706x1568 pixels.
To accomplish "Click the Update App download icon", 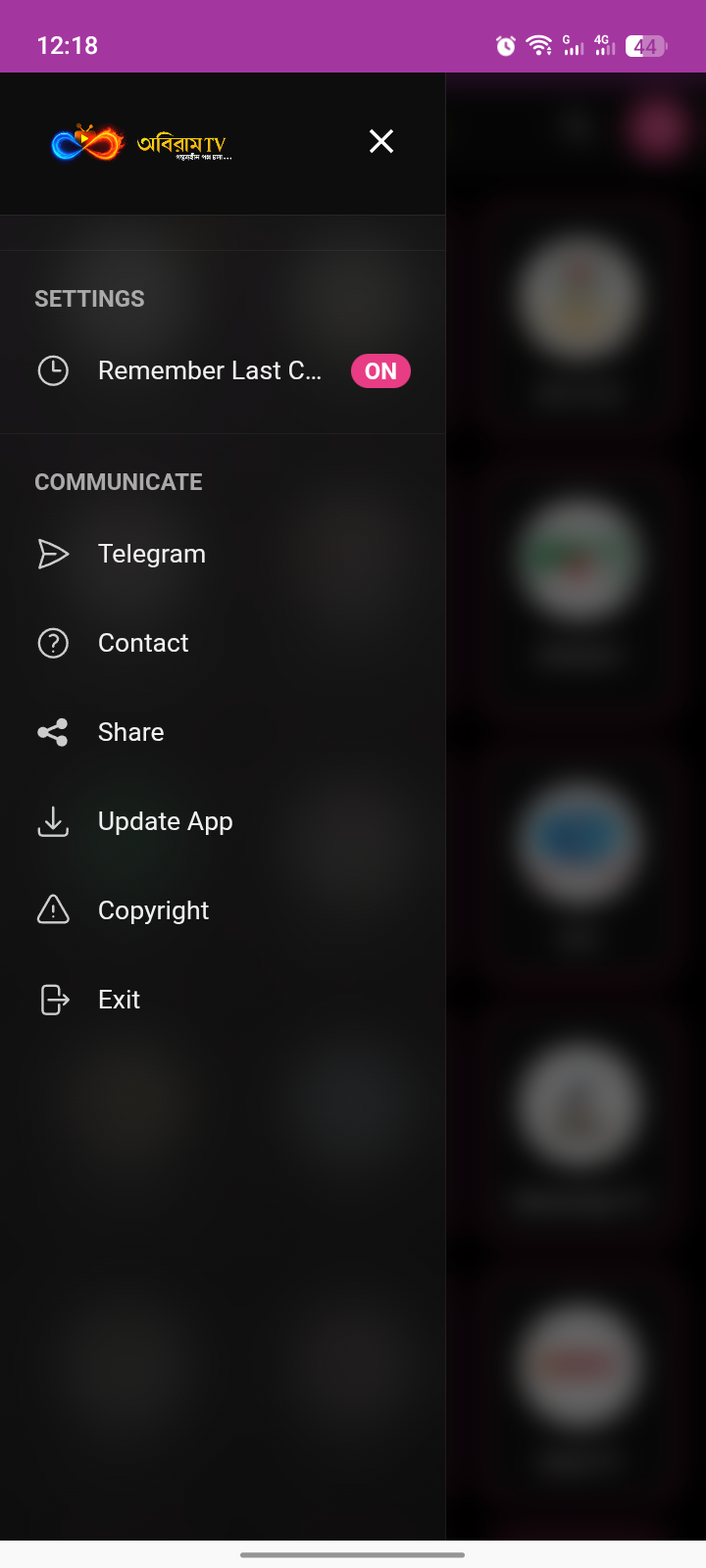I will [52, 822].
